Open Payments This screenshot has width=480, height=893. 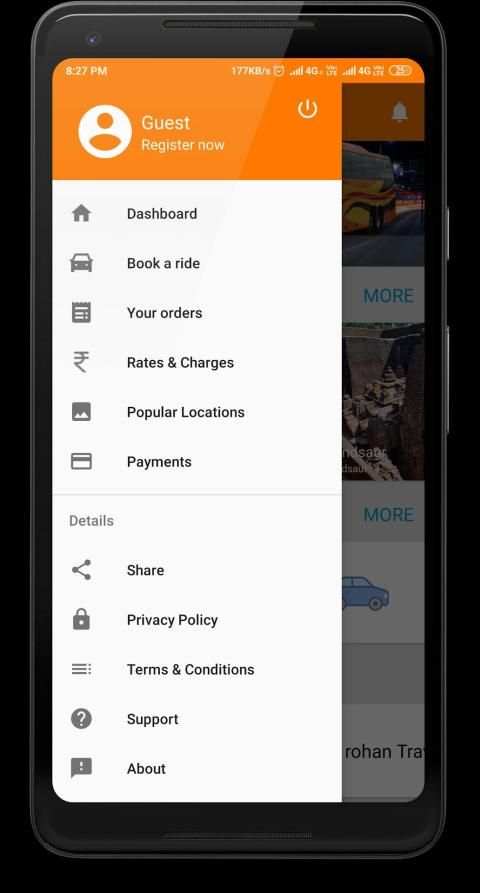point(197,461)
